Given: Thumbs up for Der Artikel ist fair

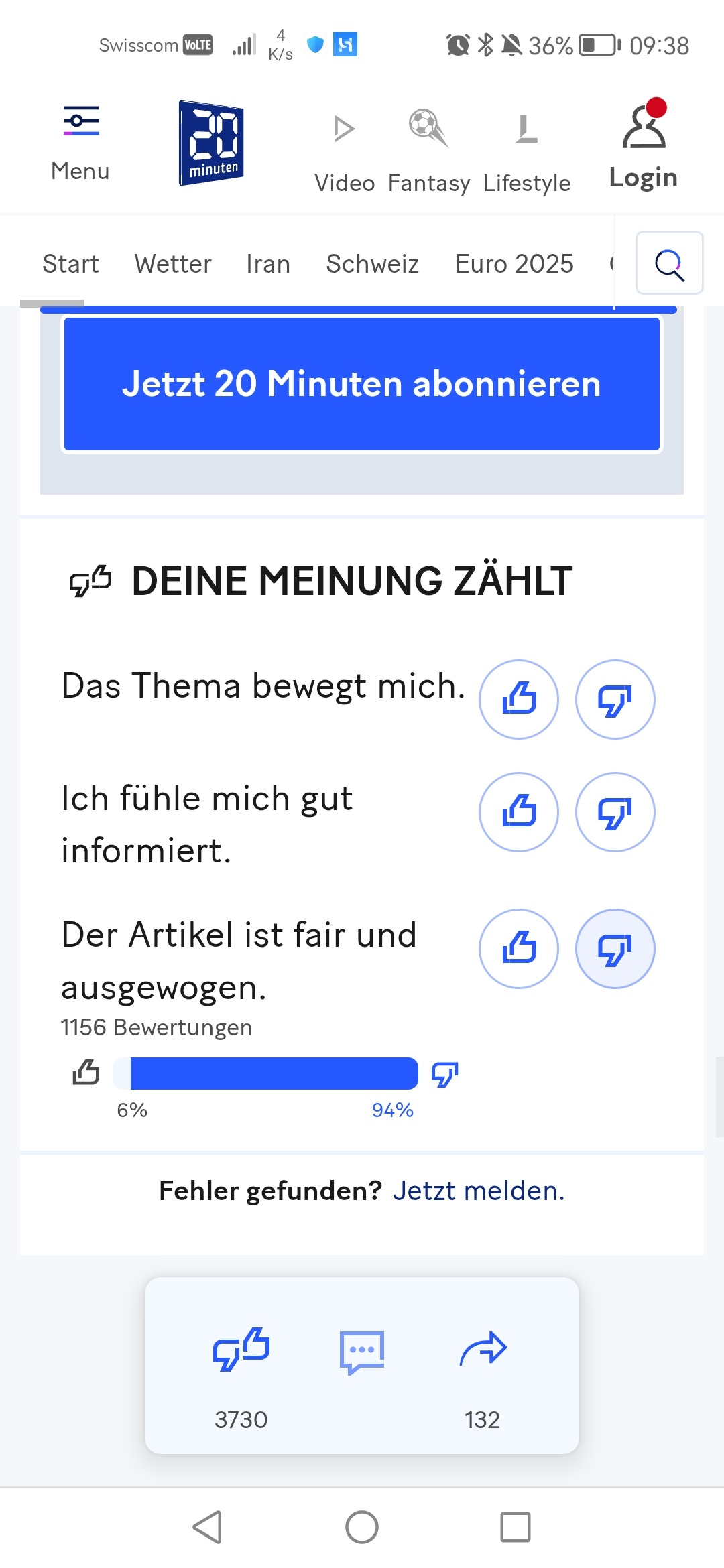Looking at the screenshot, I should click(x=519, y=949).
